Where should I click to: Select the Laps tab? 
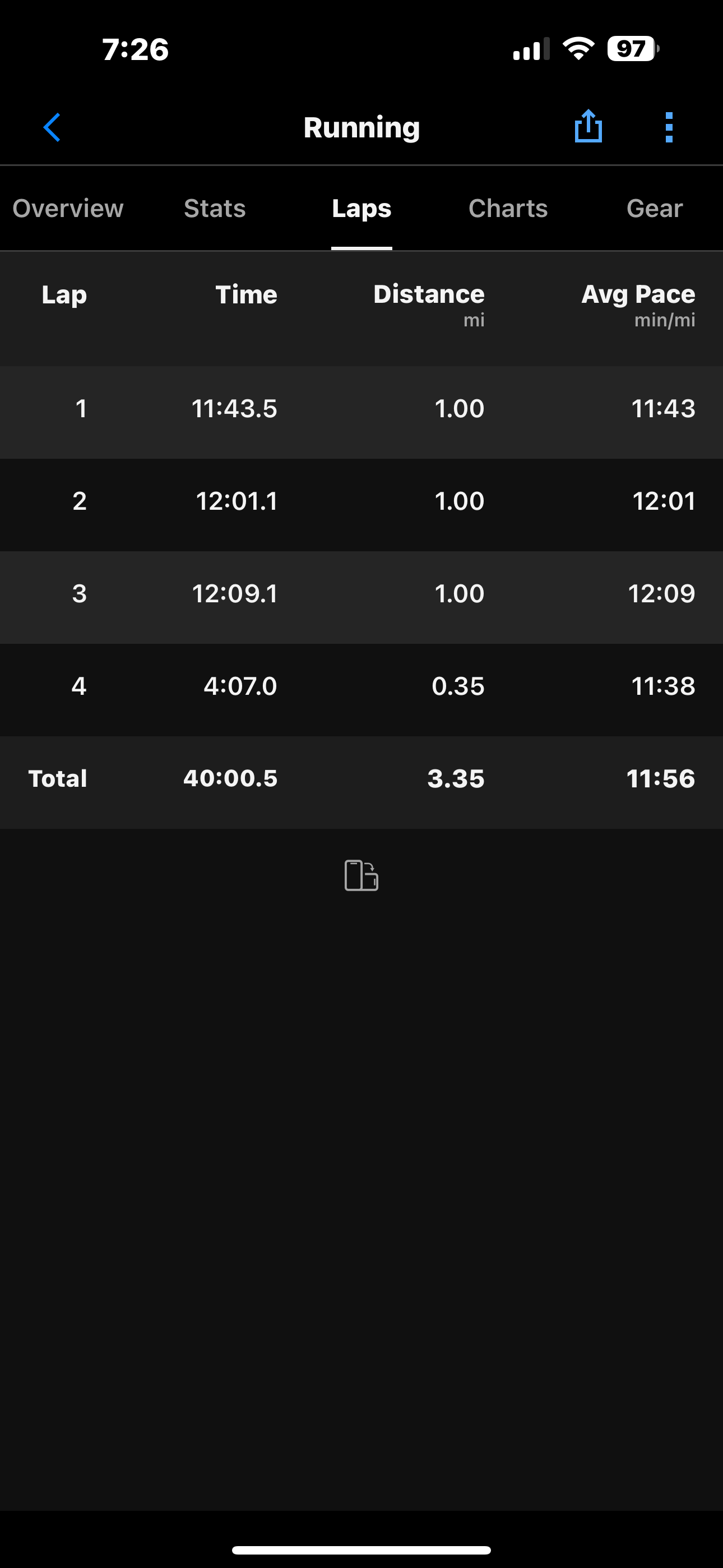[361, 209]
